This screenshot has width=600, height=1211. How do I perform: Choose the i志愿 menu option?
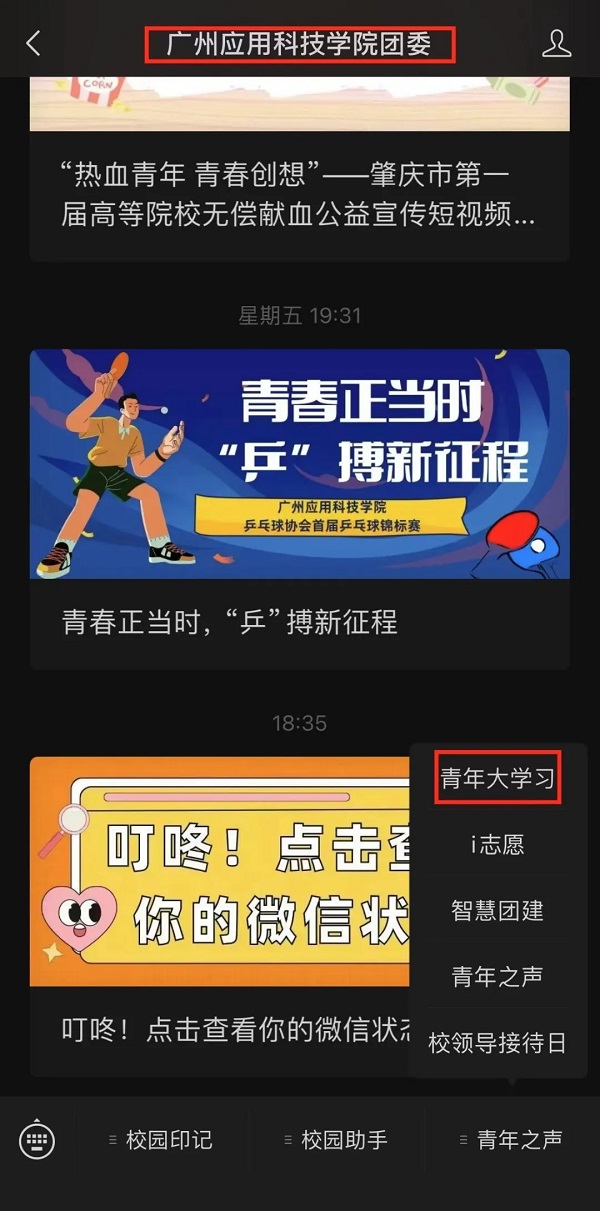point(497,845)
